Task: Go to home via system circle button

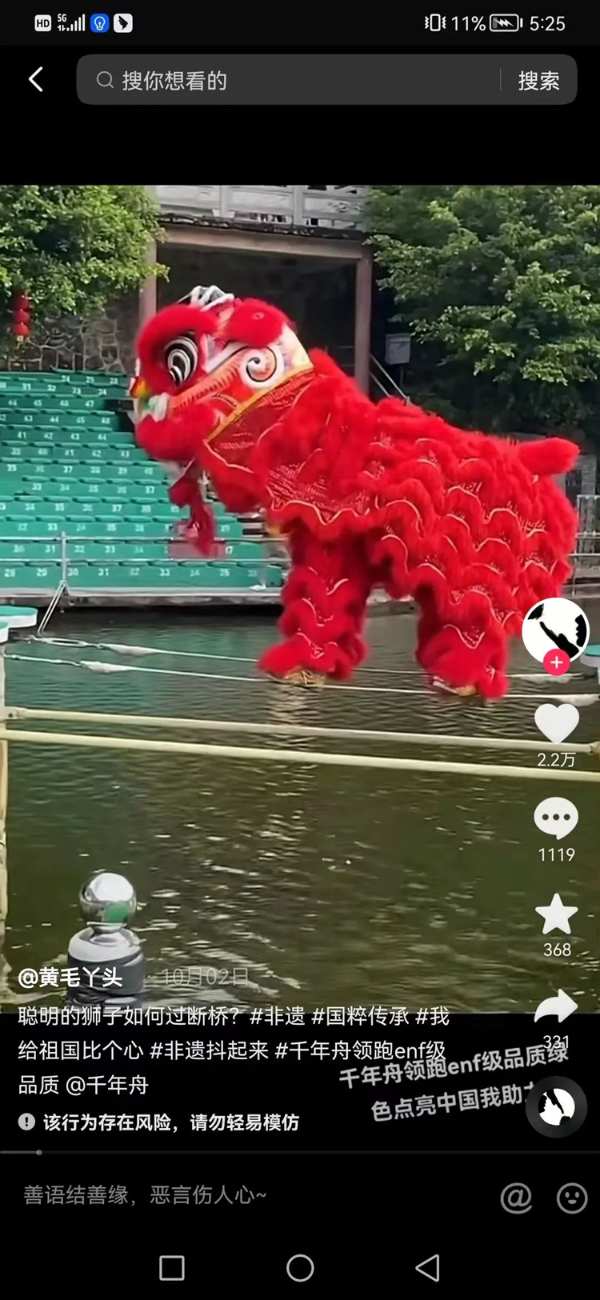Action: (300, 1268)
